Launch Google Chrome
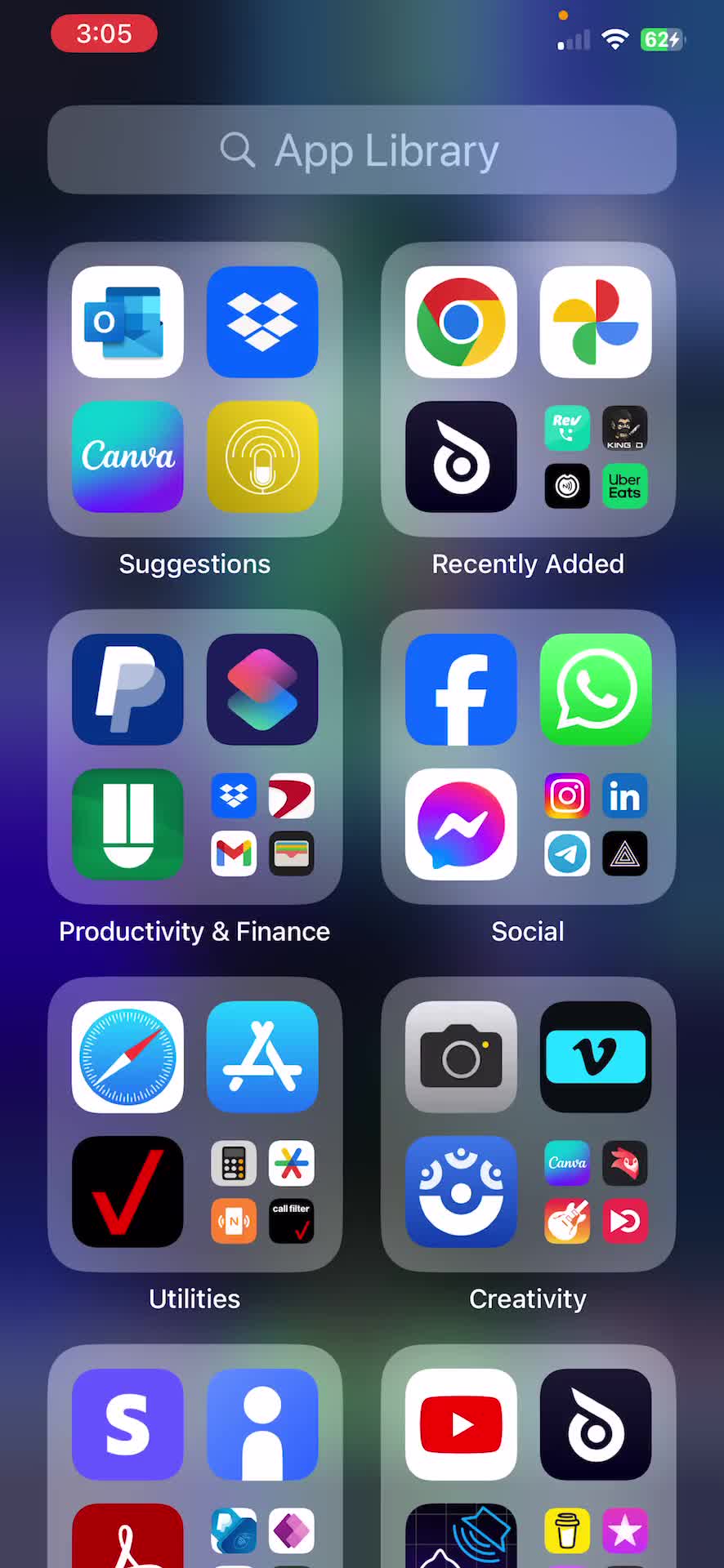Screen dimensions: 724x1568 pos(461,322)
